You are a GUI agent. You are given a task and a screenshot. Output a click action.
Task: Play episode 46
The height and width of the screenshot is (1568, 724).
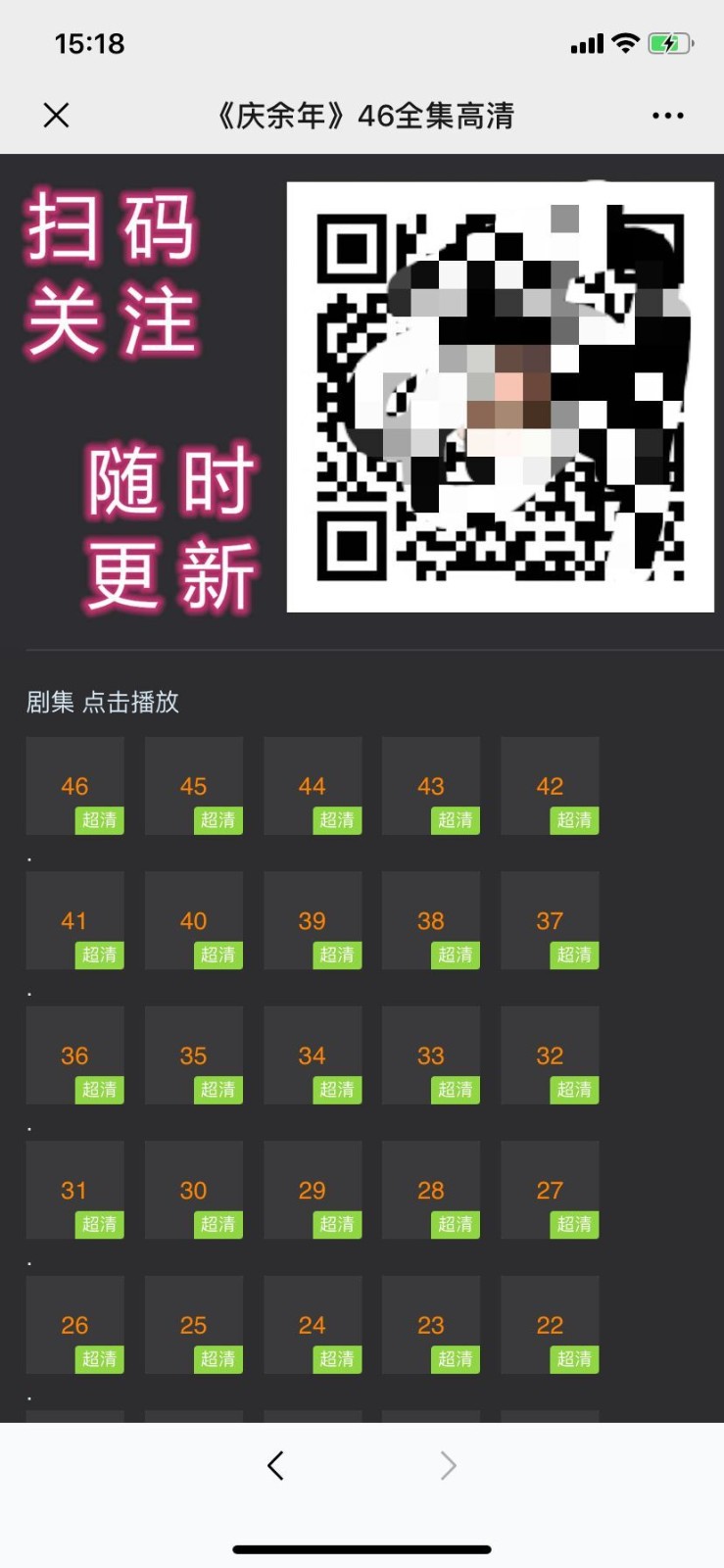point(75,786)
